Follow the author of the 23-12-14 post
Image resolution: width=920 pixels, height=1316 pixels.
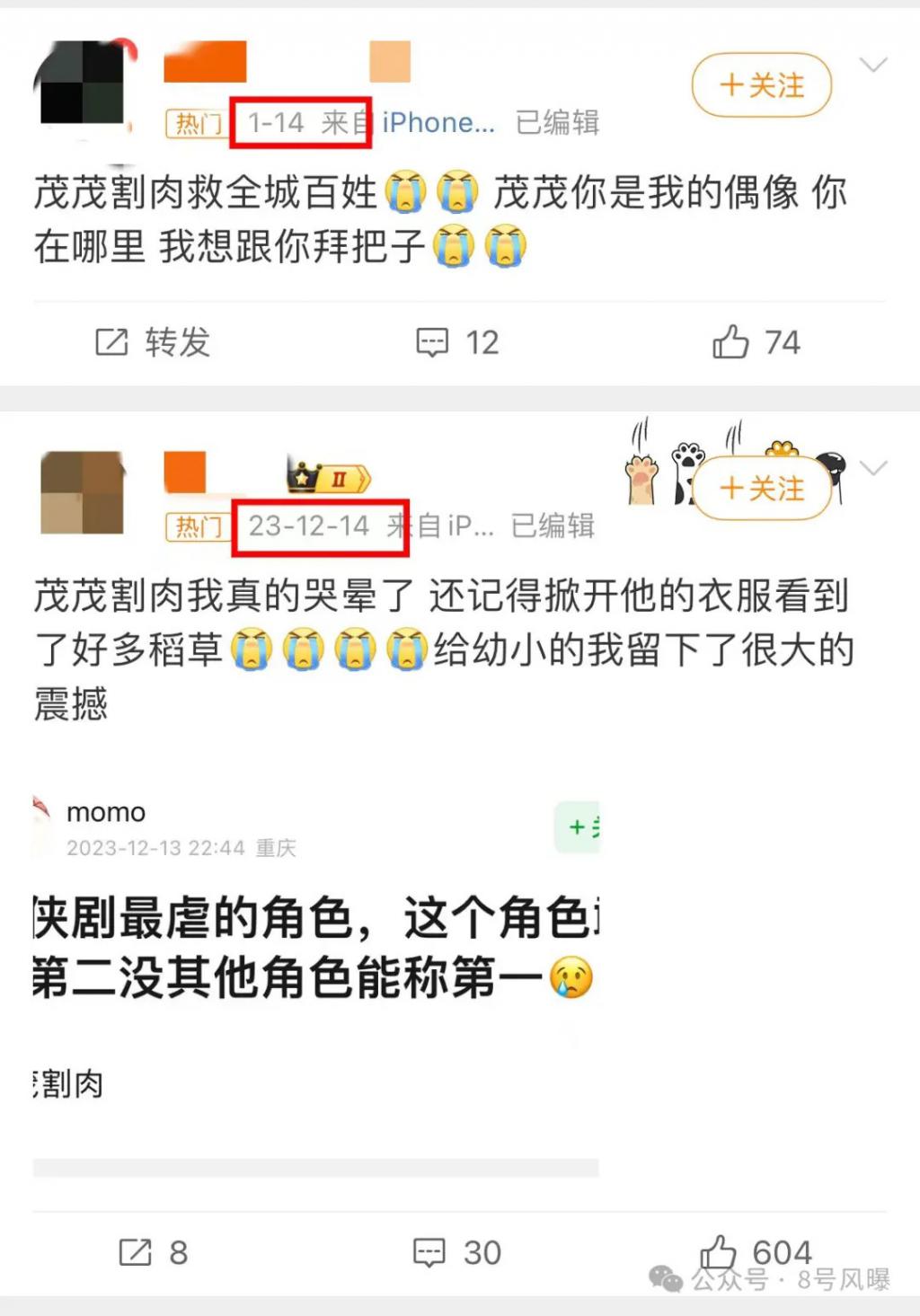tap(761, 489)
